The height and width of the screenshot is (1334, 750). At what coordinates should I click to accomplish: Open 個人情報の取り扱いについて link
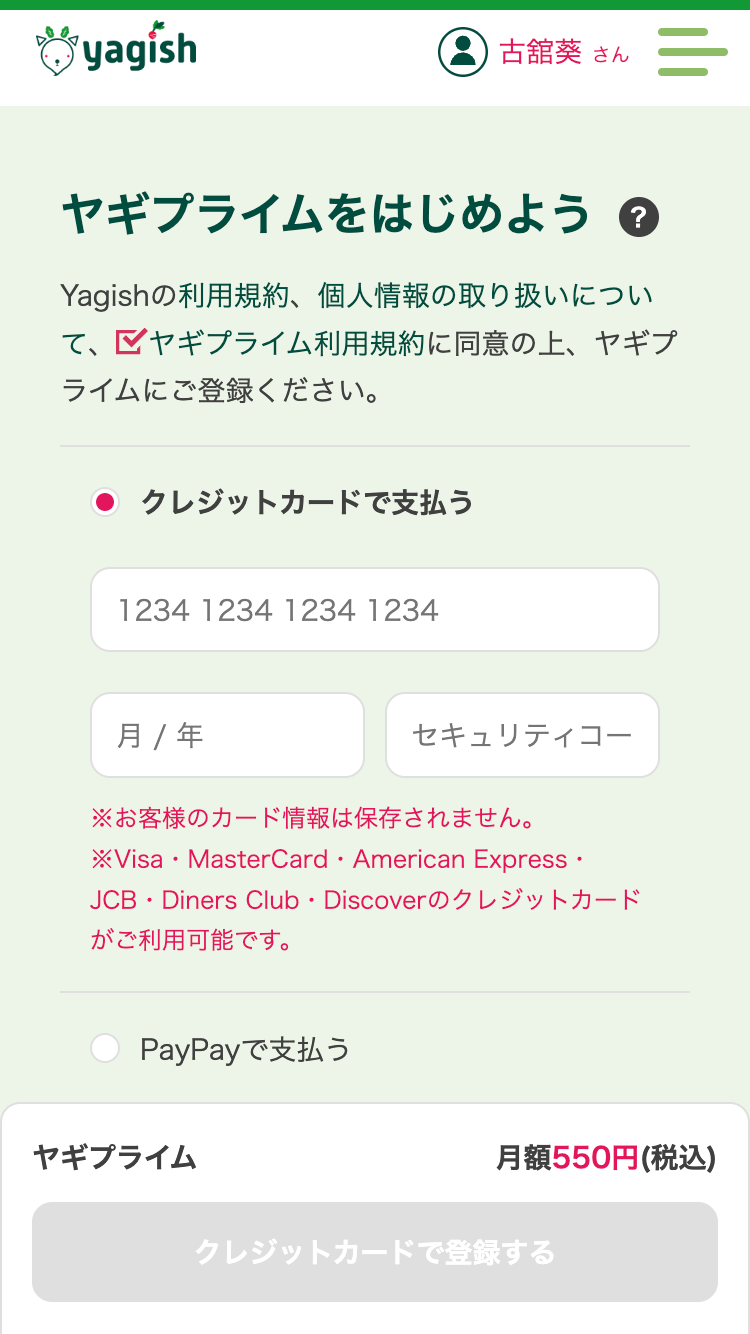485,296
